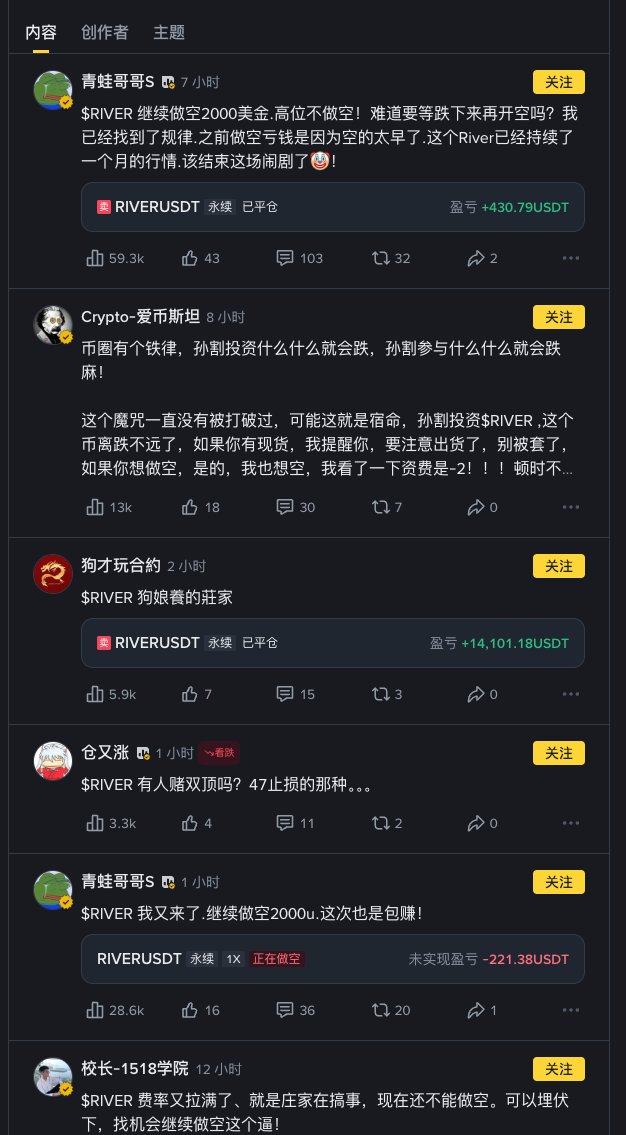Screen dimensions: 626x1135
Task: Switch to the 主题 tab
Action: pos(169,32)
